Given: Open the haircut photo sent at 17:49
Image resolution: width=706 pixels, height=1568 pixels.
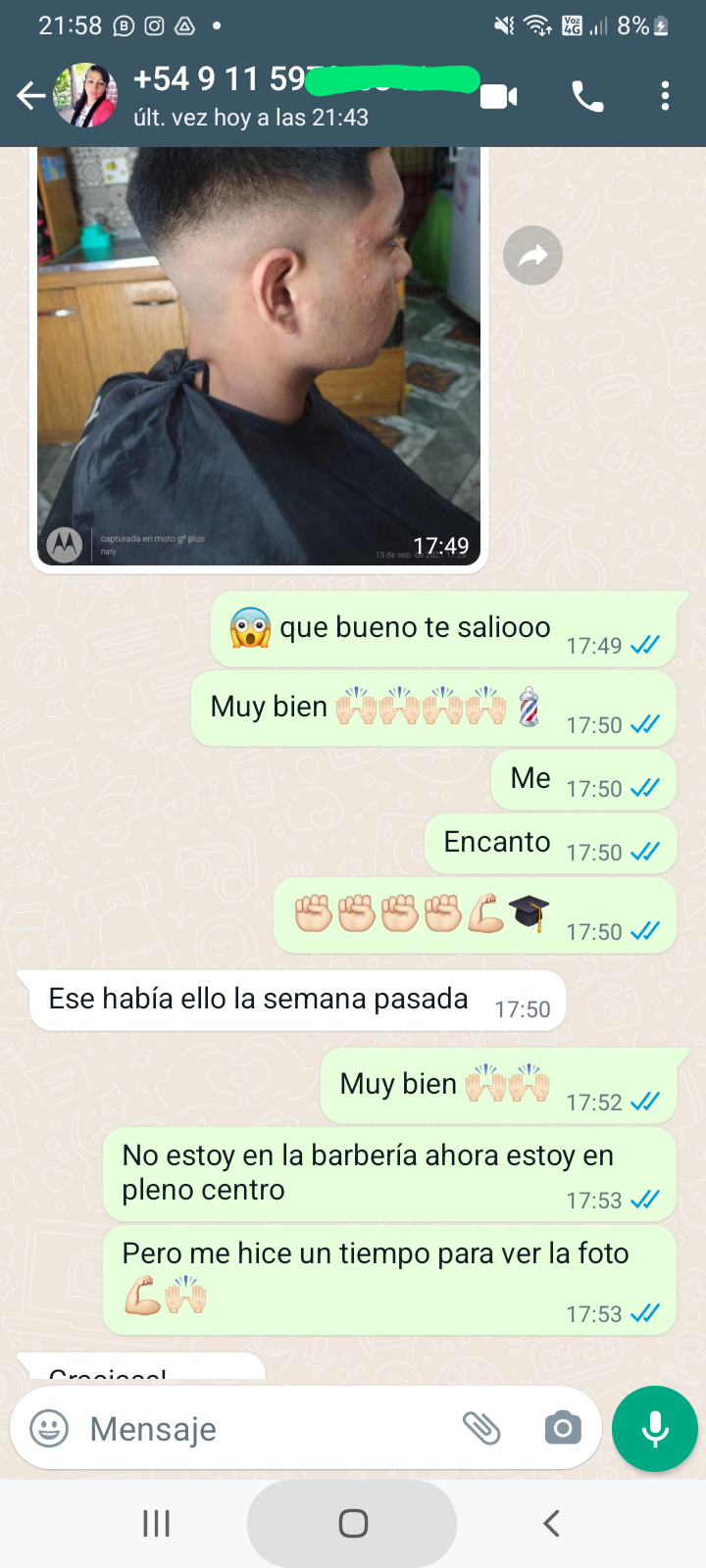Looking at the screenshot, I should [x=259, y=353].
